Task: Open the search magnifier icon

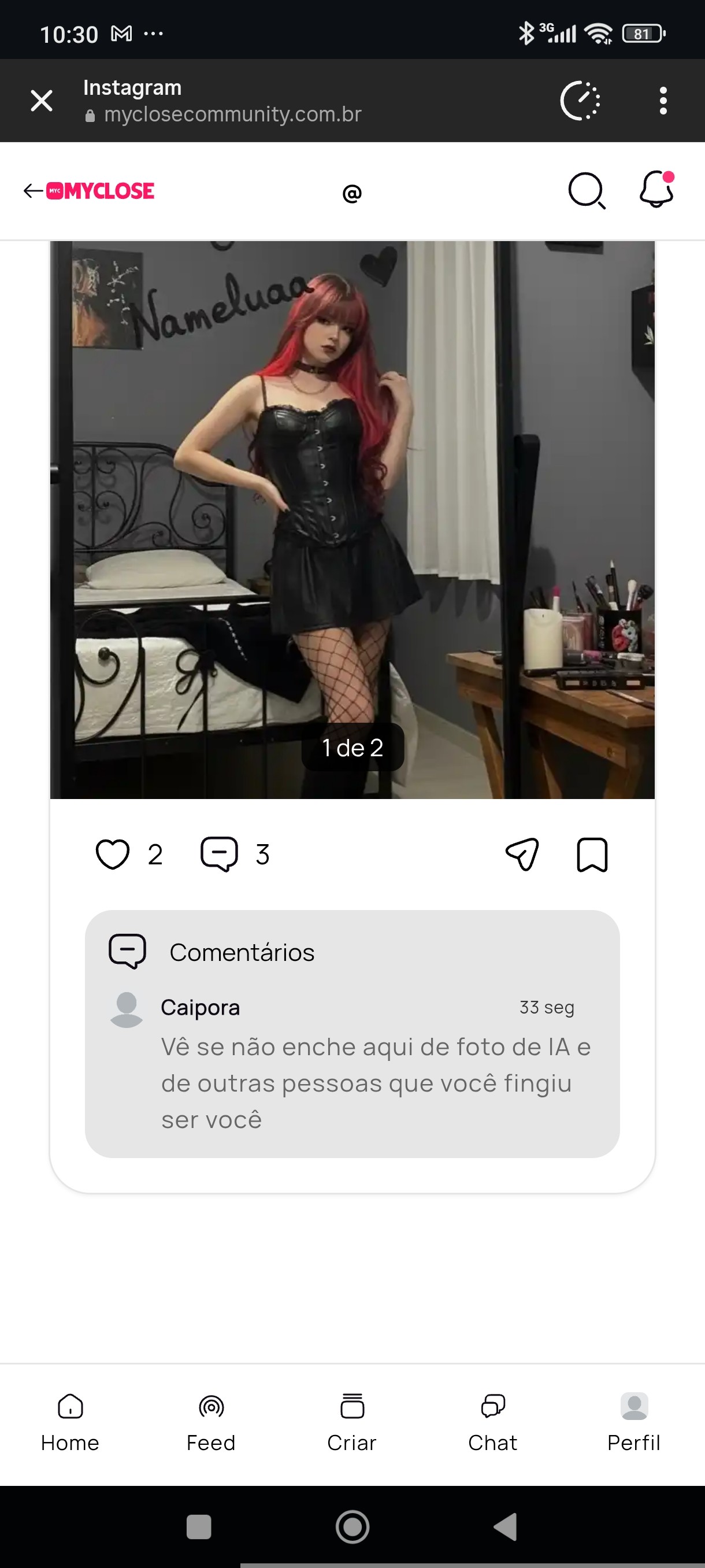Action: (587, 191)
